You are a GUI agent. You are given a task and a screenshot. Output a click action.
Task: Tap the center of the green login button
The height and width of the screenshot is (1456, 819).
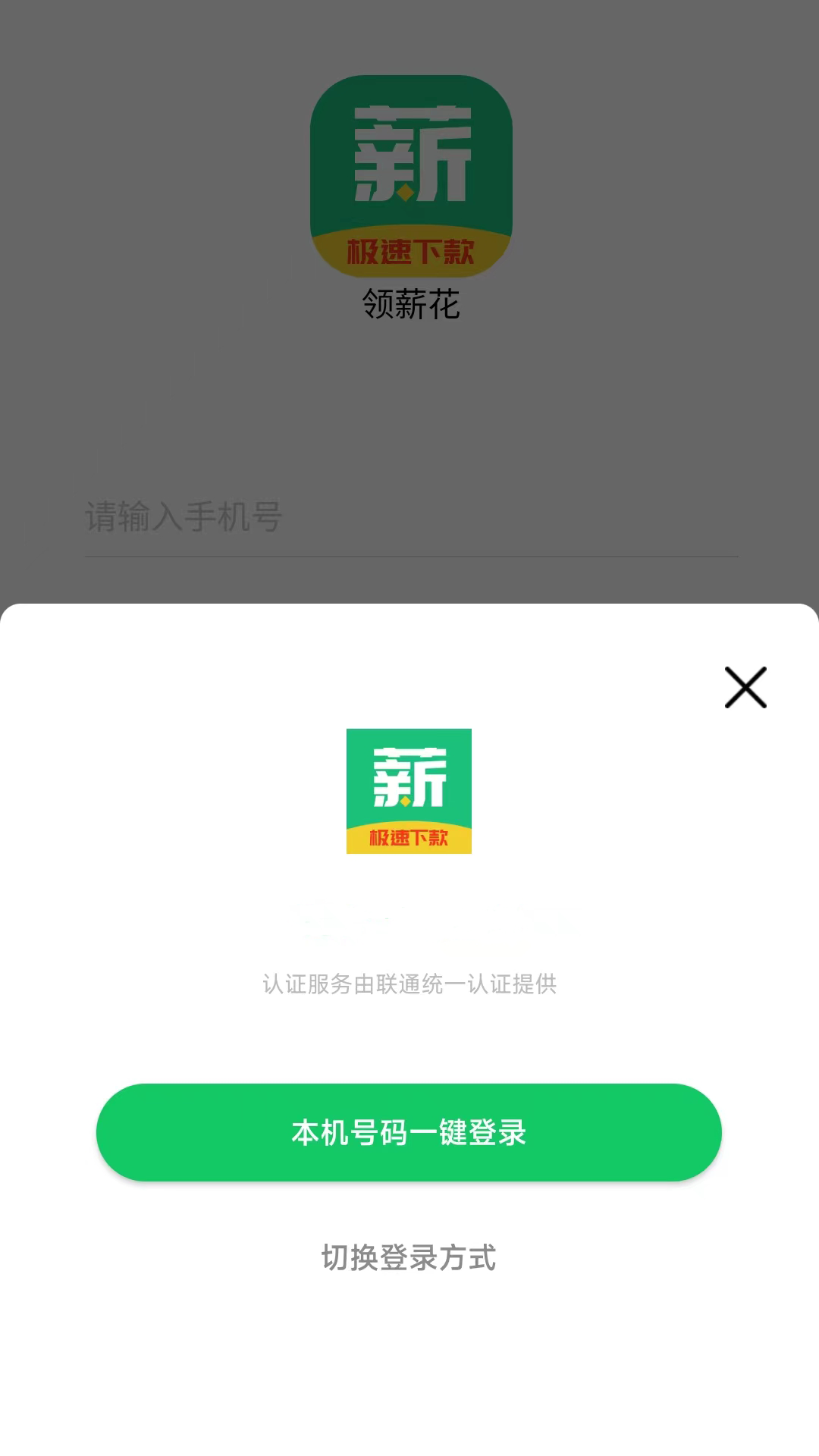[x=409, y=1131]
